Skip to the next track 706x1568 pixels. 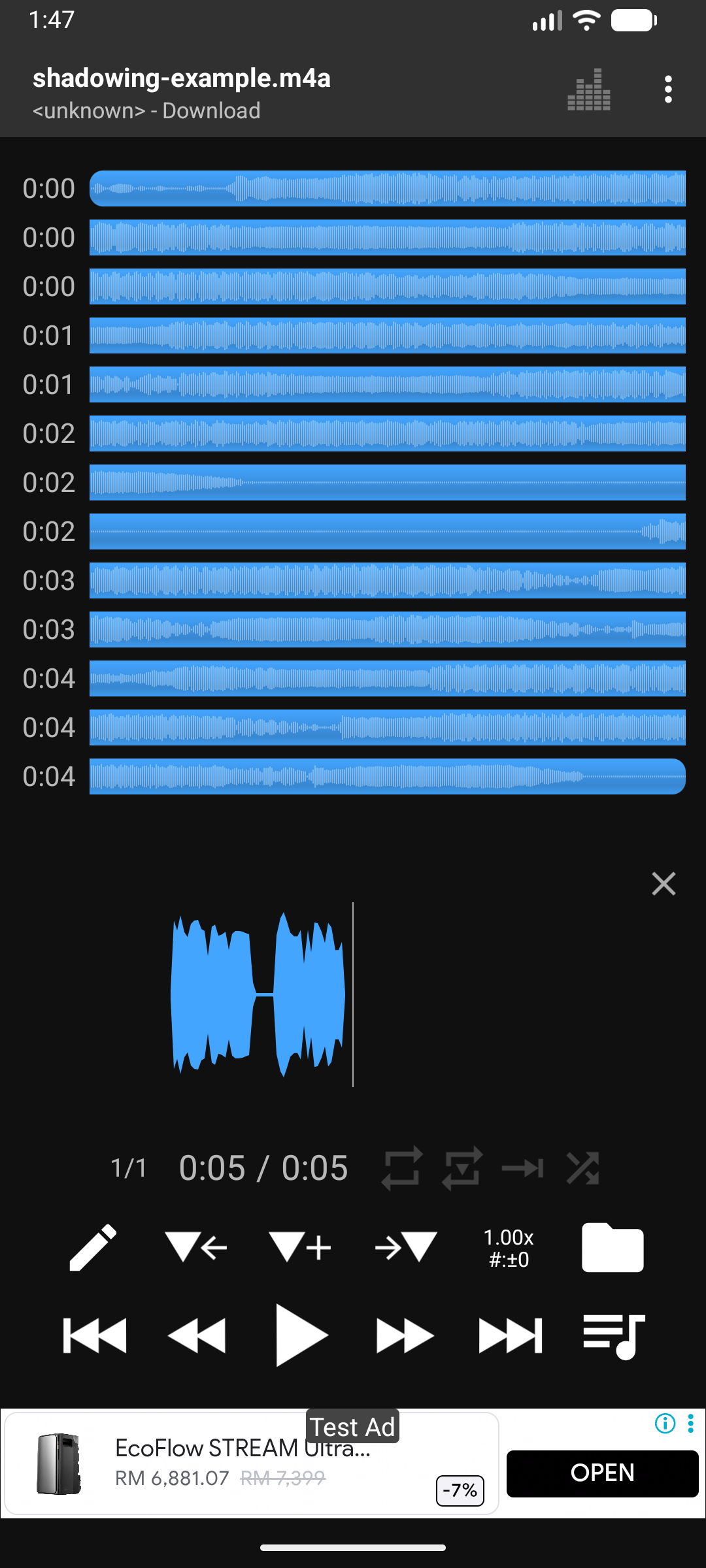coord(511,1335)
